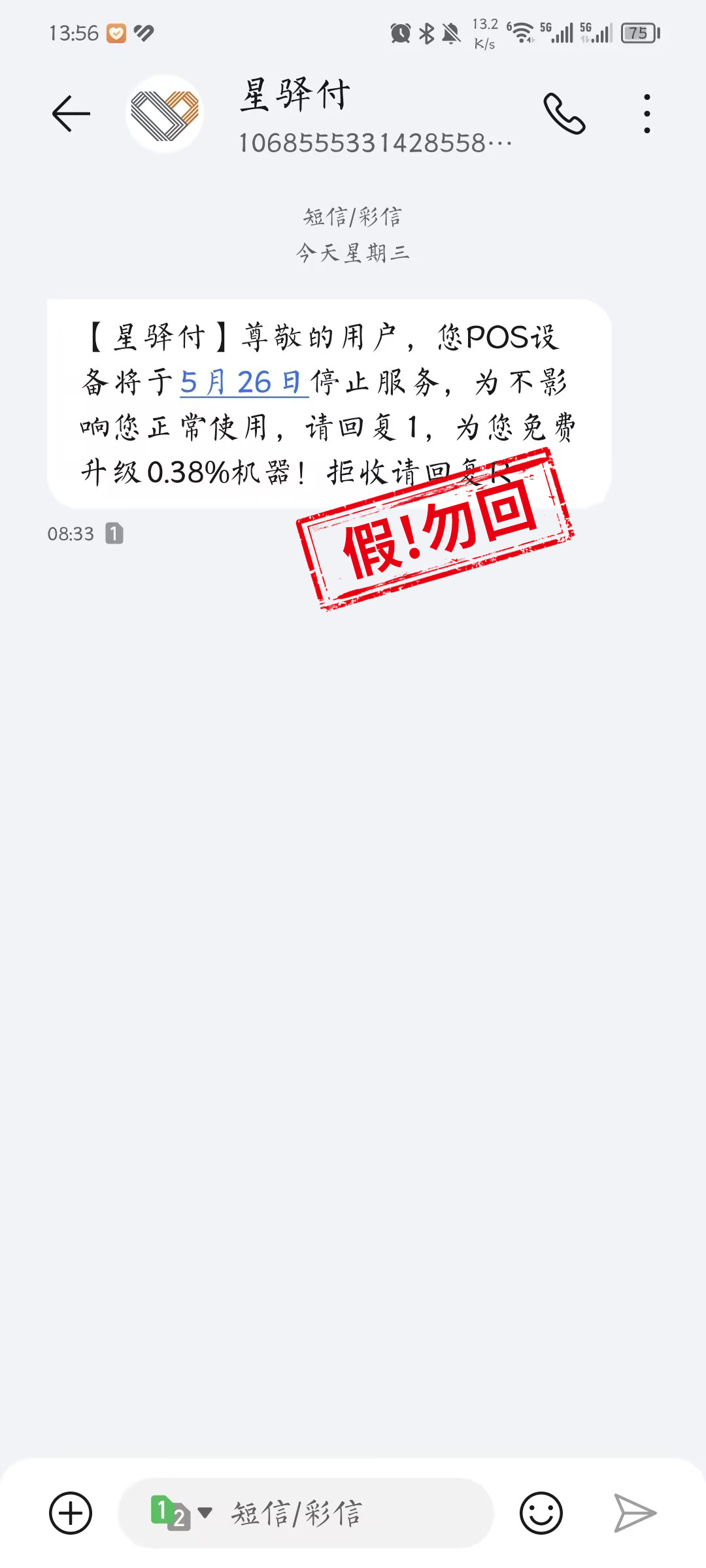Image resolution: width=706 pixels, height=1568 pixels.
Task: Open the emoji picker
Action: 541,1512
